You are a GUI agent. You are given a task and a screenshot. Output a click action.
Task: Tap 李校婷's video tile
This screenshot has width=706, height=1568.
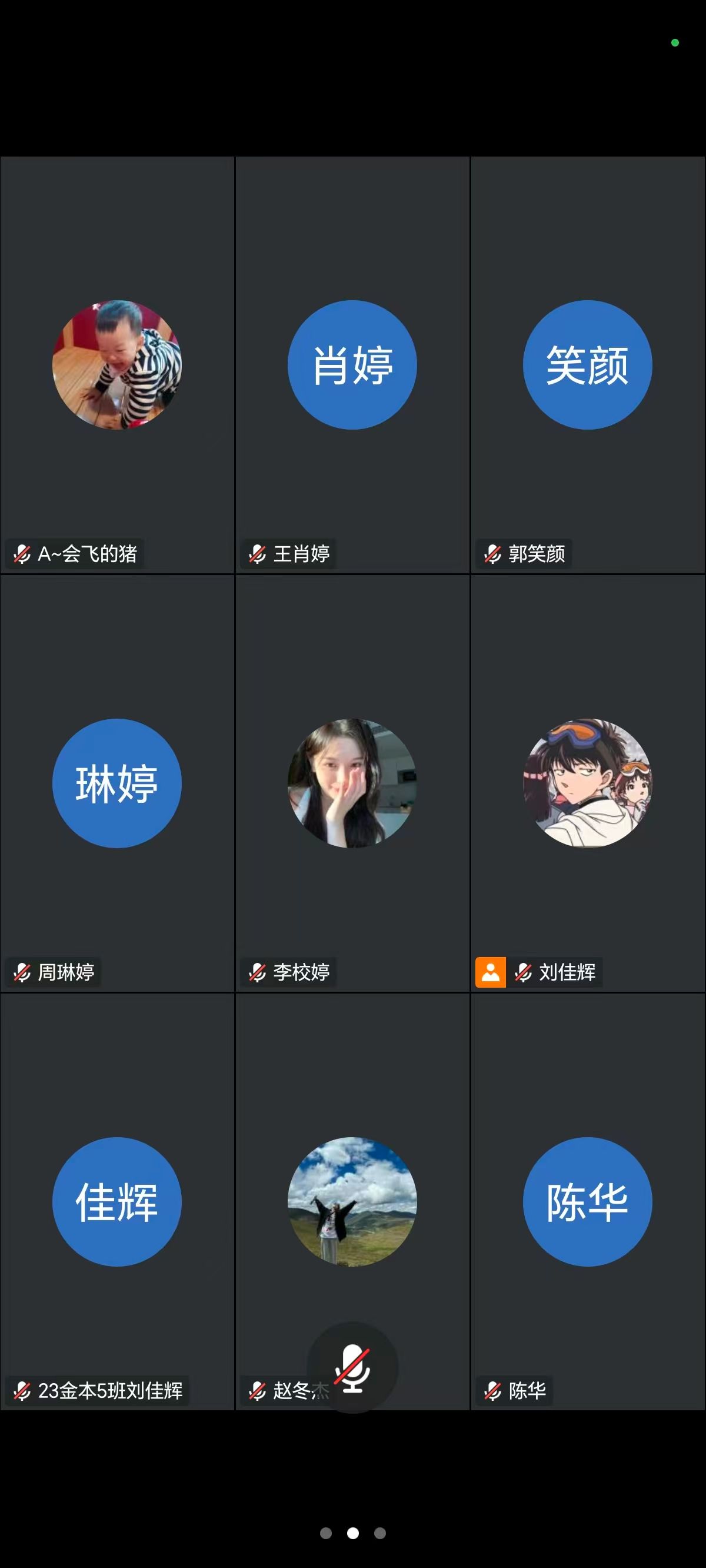[352, 783]
